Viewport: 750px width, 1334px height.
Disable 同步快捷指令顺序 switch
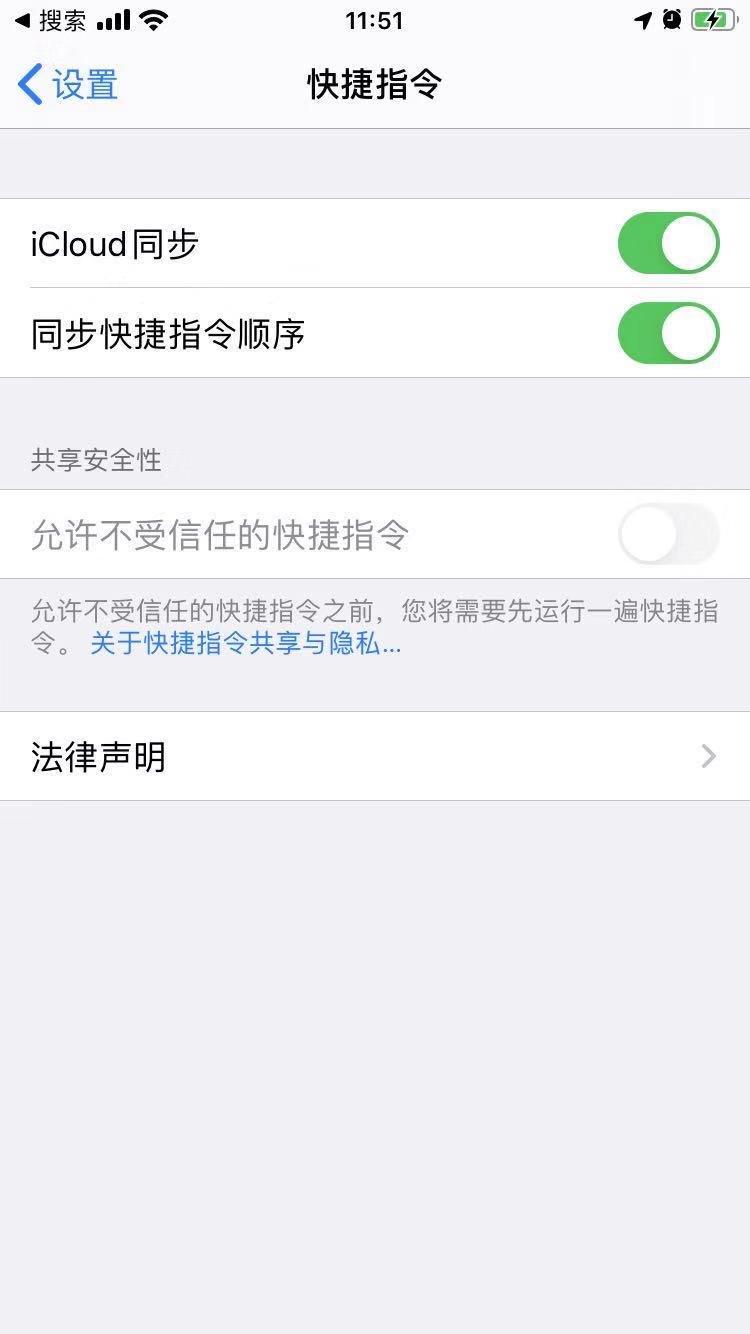[x=668, y=333]
